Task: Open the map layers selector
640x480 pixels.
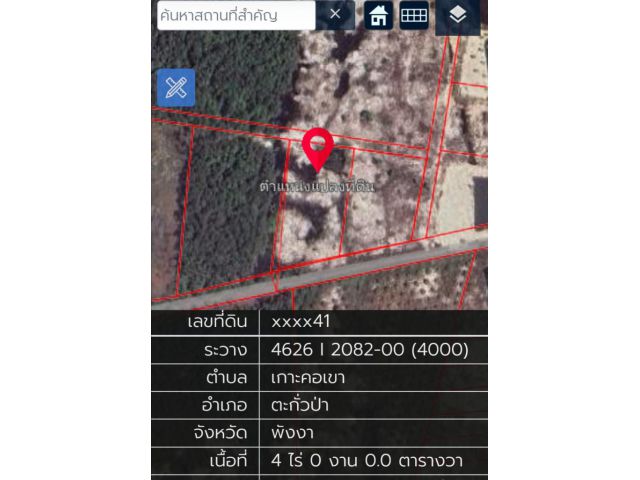Action: click(457, 15)
